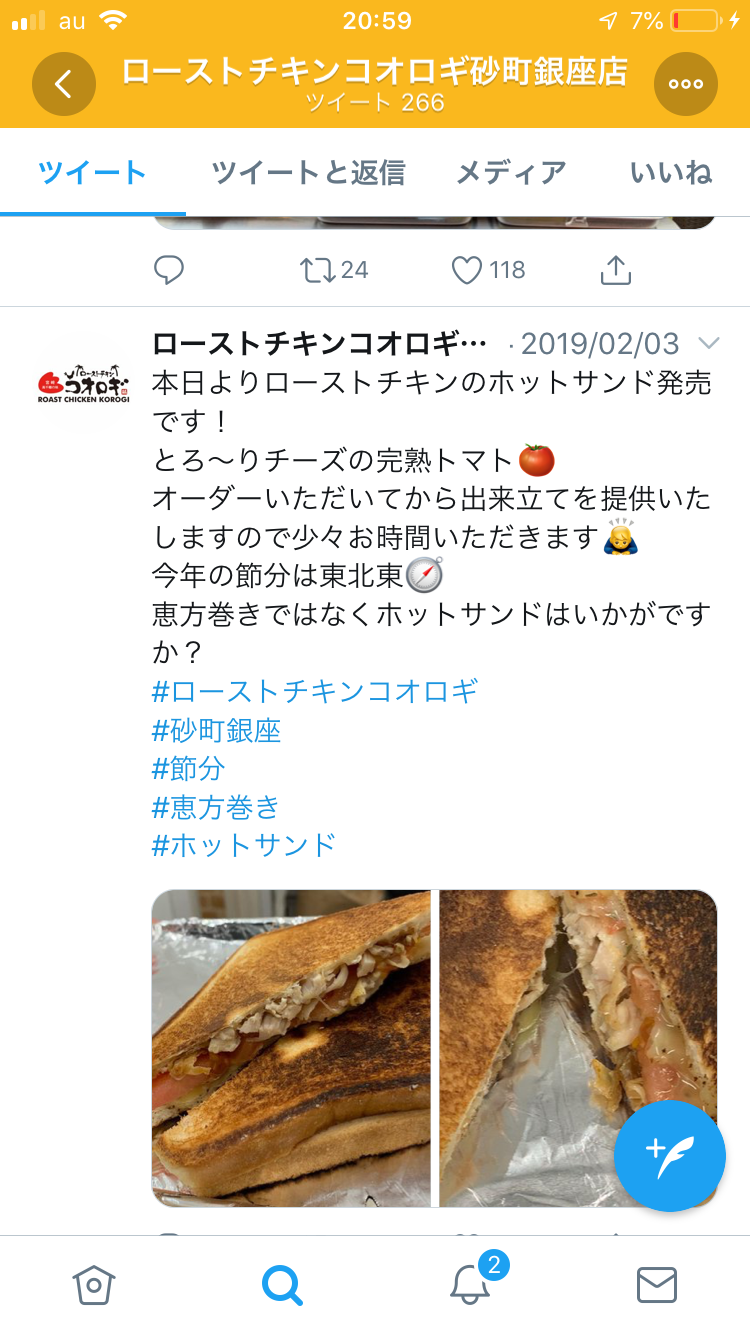This screenshot has width=750, height=1334.
Task: Switch to the メディア tab
Action: pos(511,172)
